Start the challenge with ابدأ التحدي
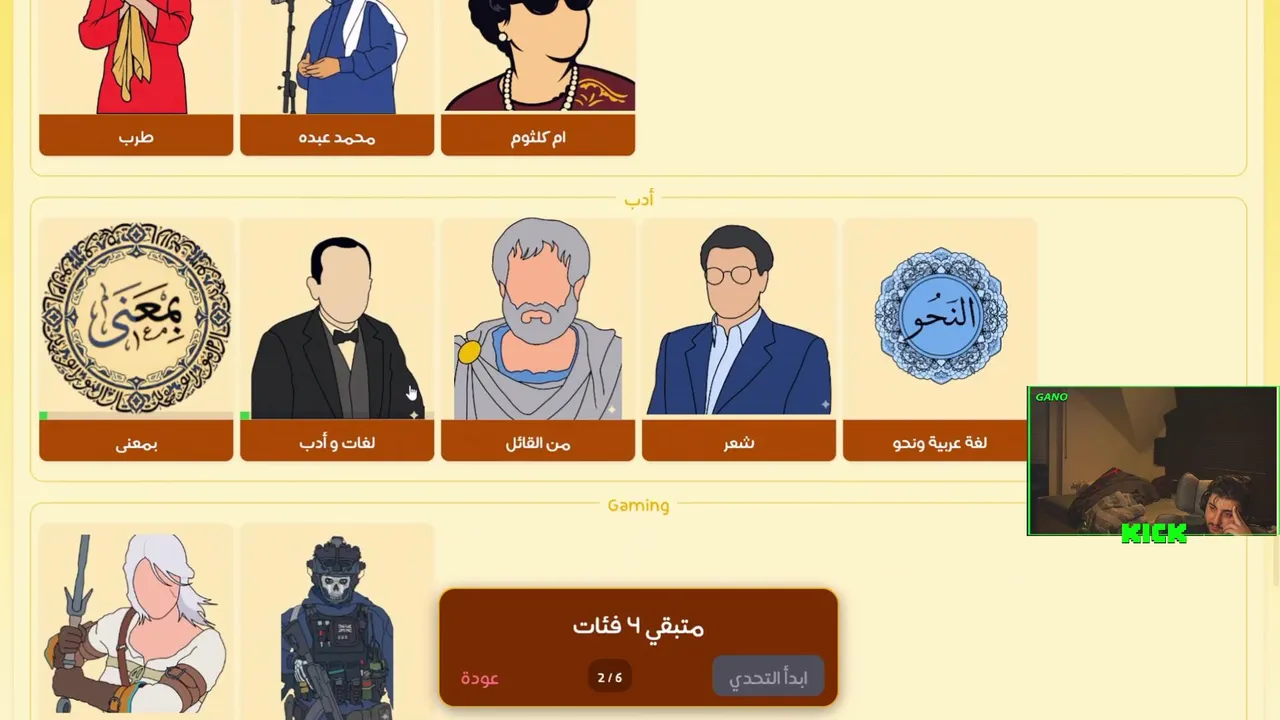Viewport: 1280px width, 720px height. coord(768,677)
